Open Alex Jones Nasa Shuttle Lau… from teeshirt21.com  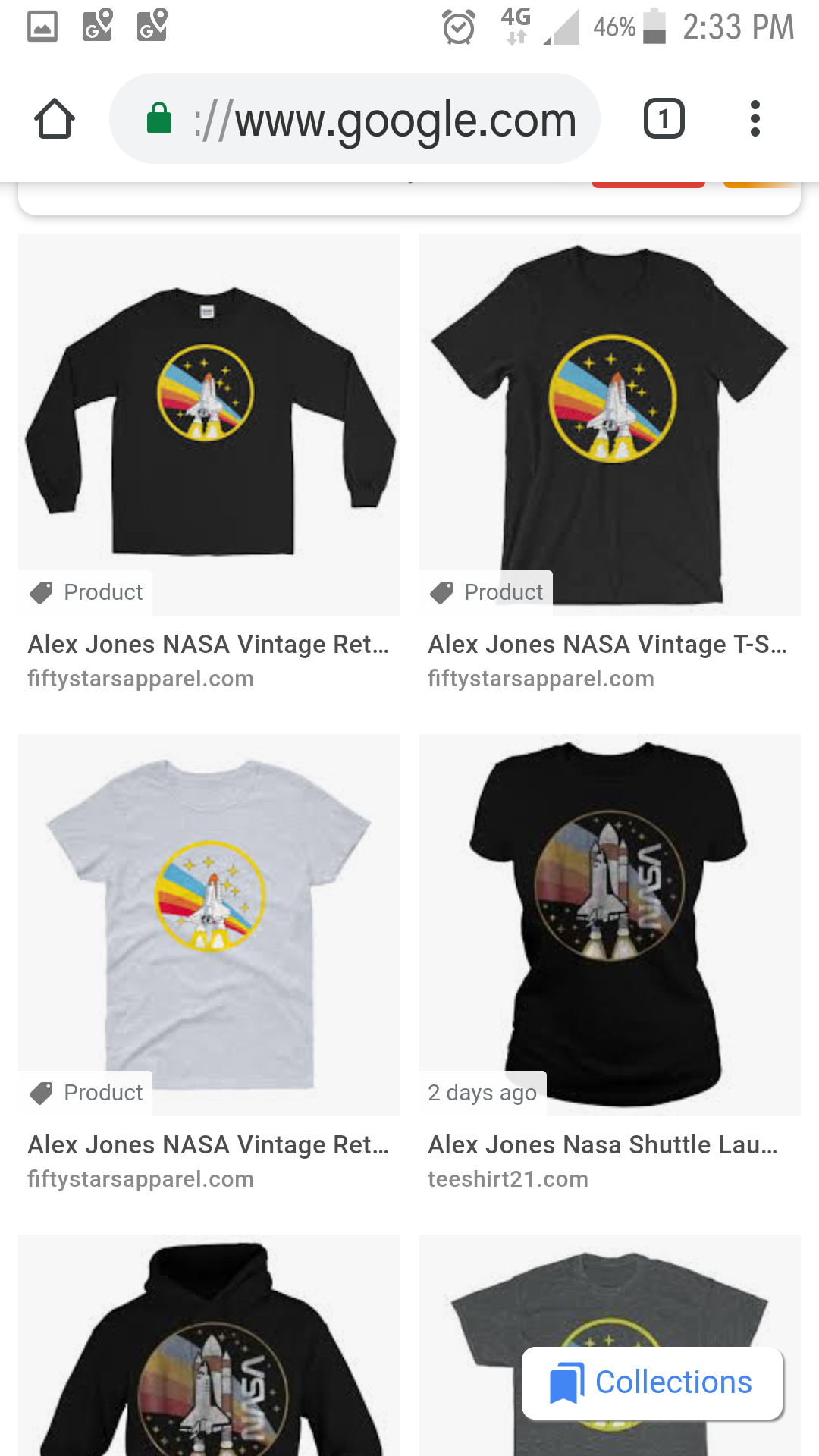(x=610, y=925)
